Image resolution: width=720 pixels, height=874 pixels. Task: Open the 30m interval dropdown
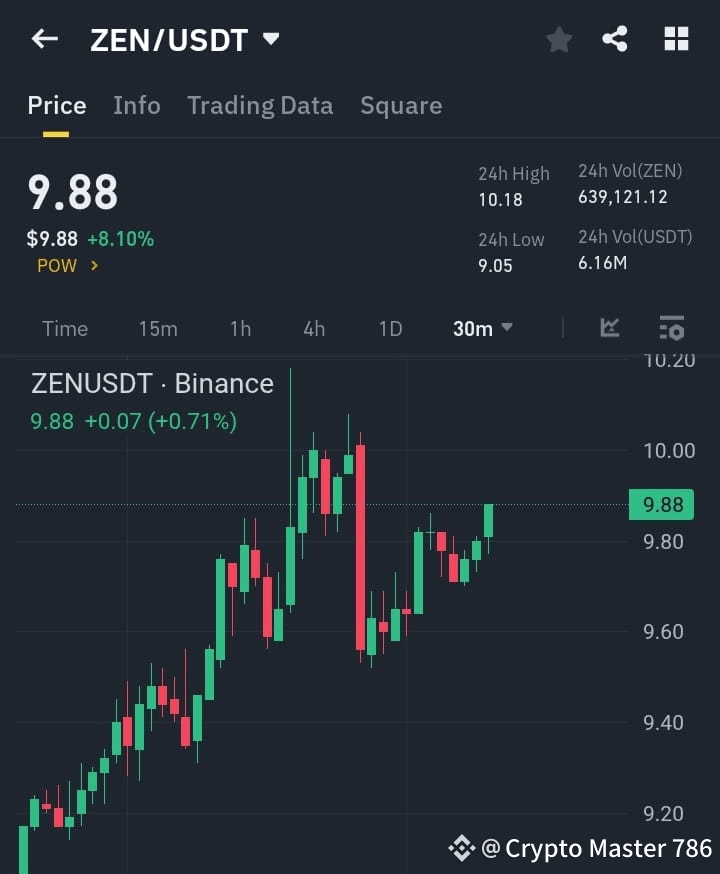pos(482,328)
